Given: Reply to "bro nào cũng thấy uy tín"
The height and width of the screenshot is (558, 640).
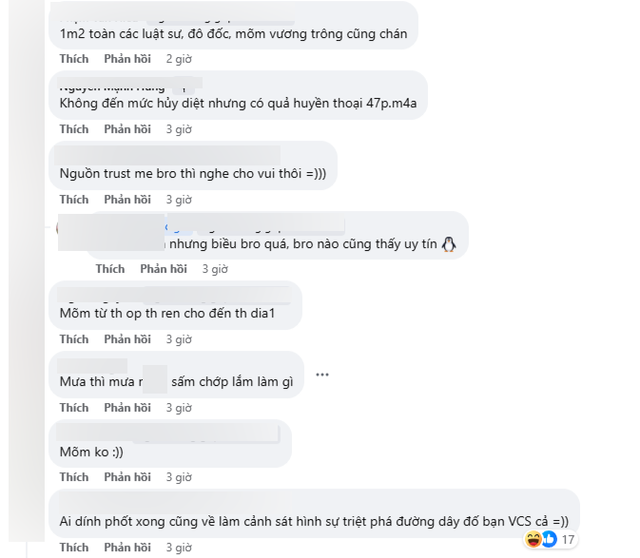Looking at the screenshot, I should [x=163, y=269].
